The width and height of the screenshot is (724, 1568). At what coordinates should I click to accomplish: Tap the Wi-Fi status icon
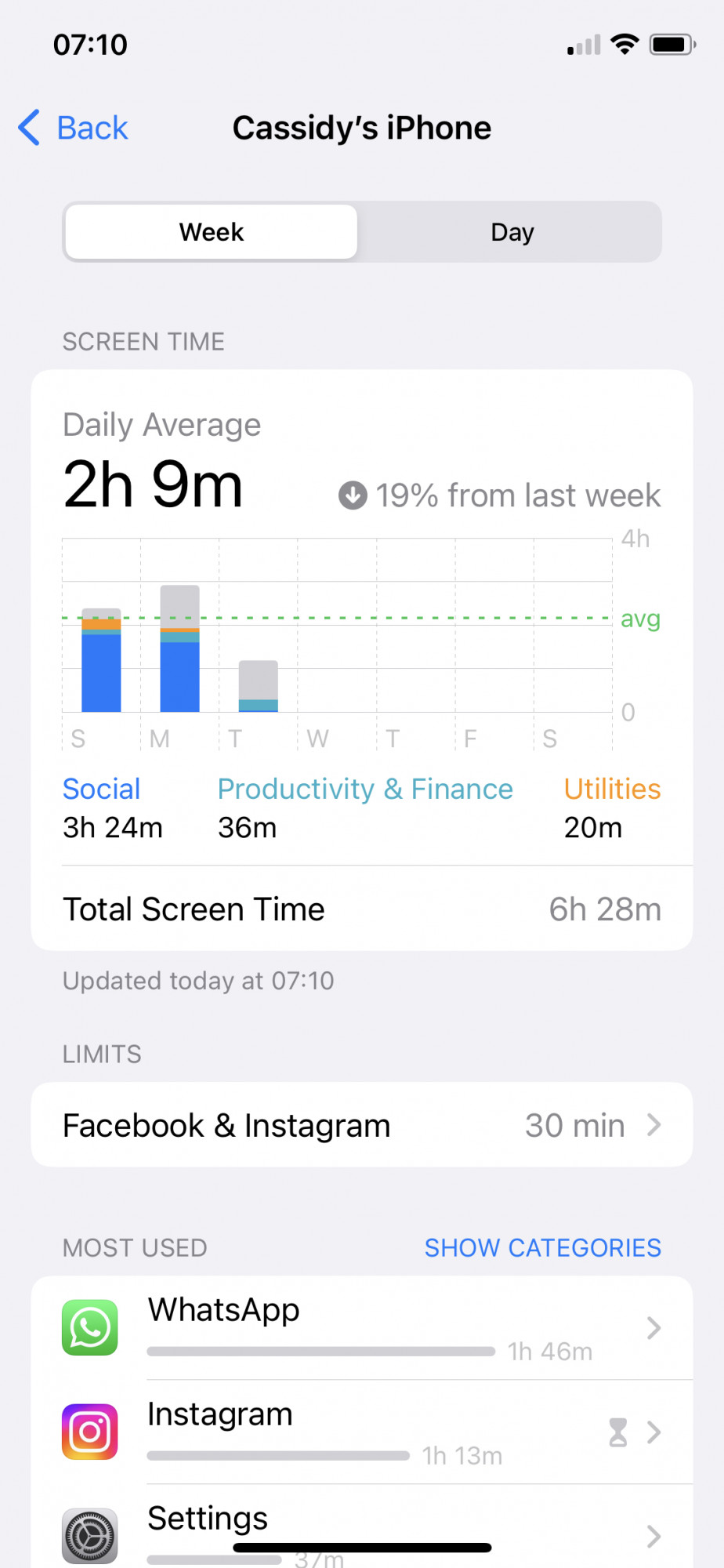point(623,45)
